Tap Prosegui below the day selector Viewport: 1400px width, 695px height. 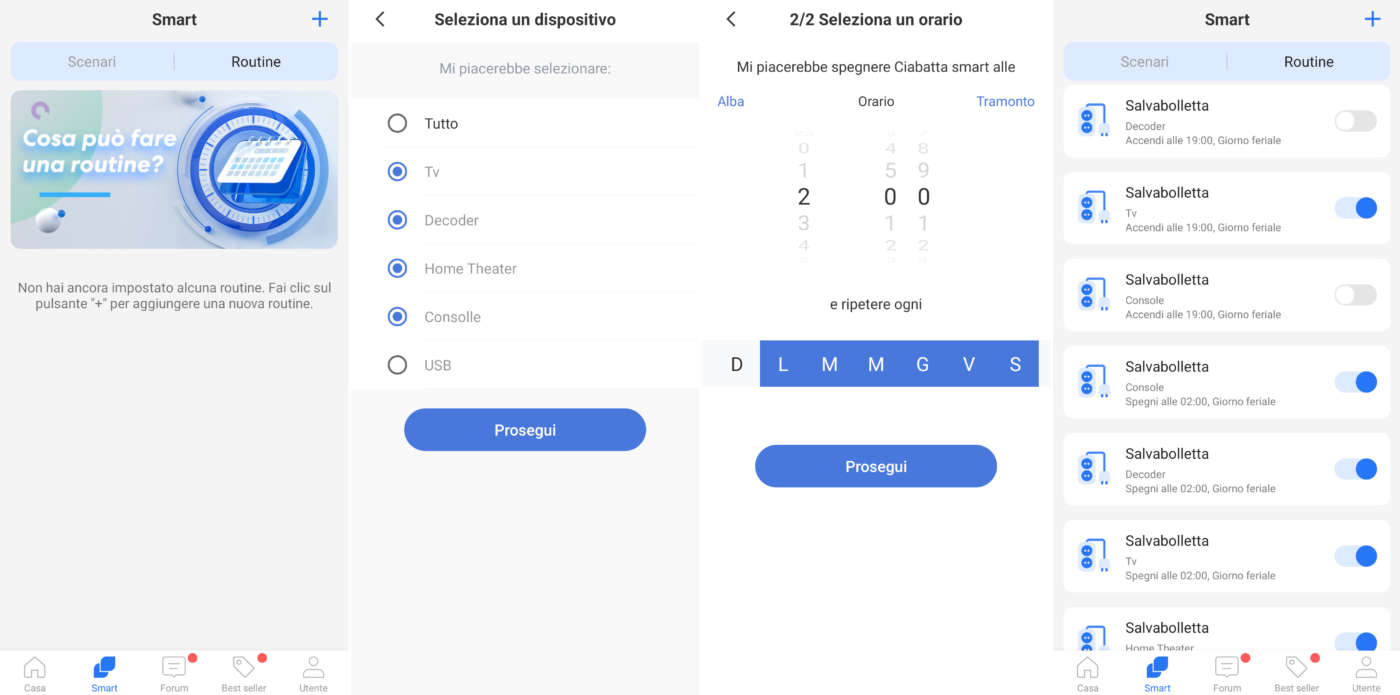point(876,467)
